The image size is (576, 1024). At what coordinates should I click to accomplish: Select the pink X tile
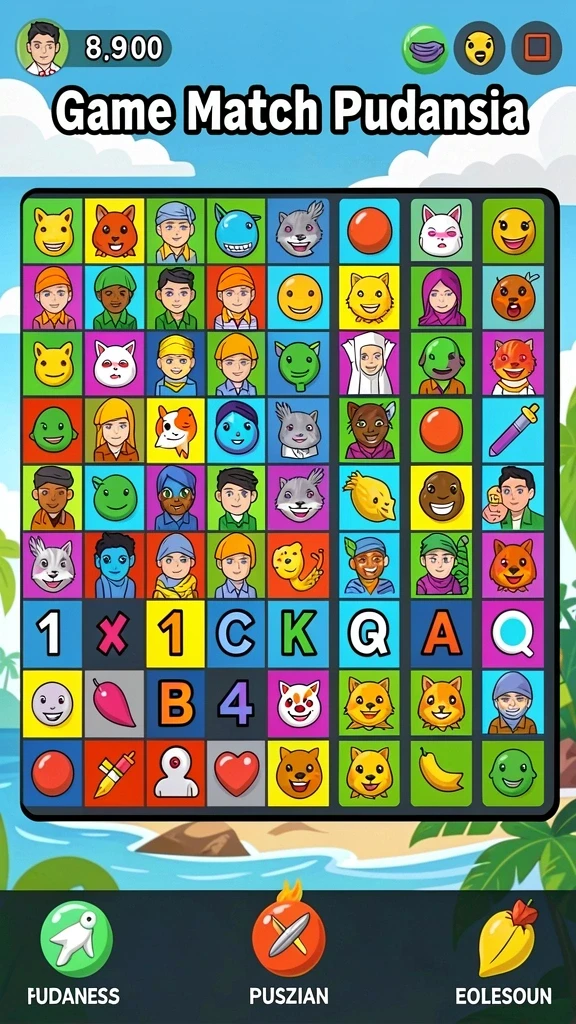pos(113,635)
